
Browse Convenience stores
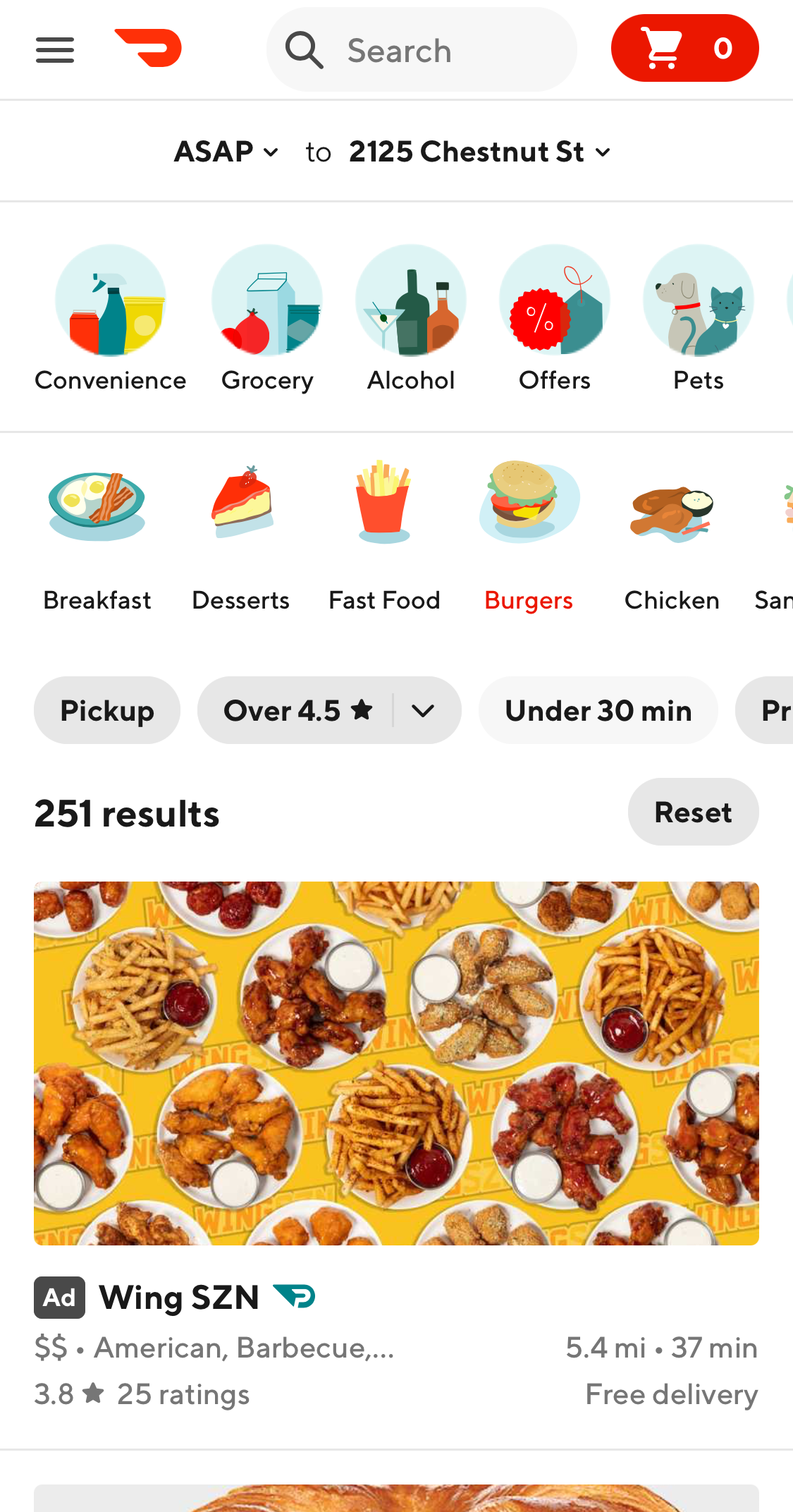[x=111, y=319]
